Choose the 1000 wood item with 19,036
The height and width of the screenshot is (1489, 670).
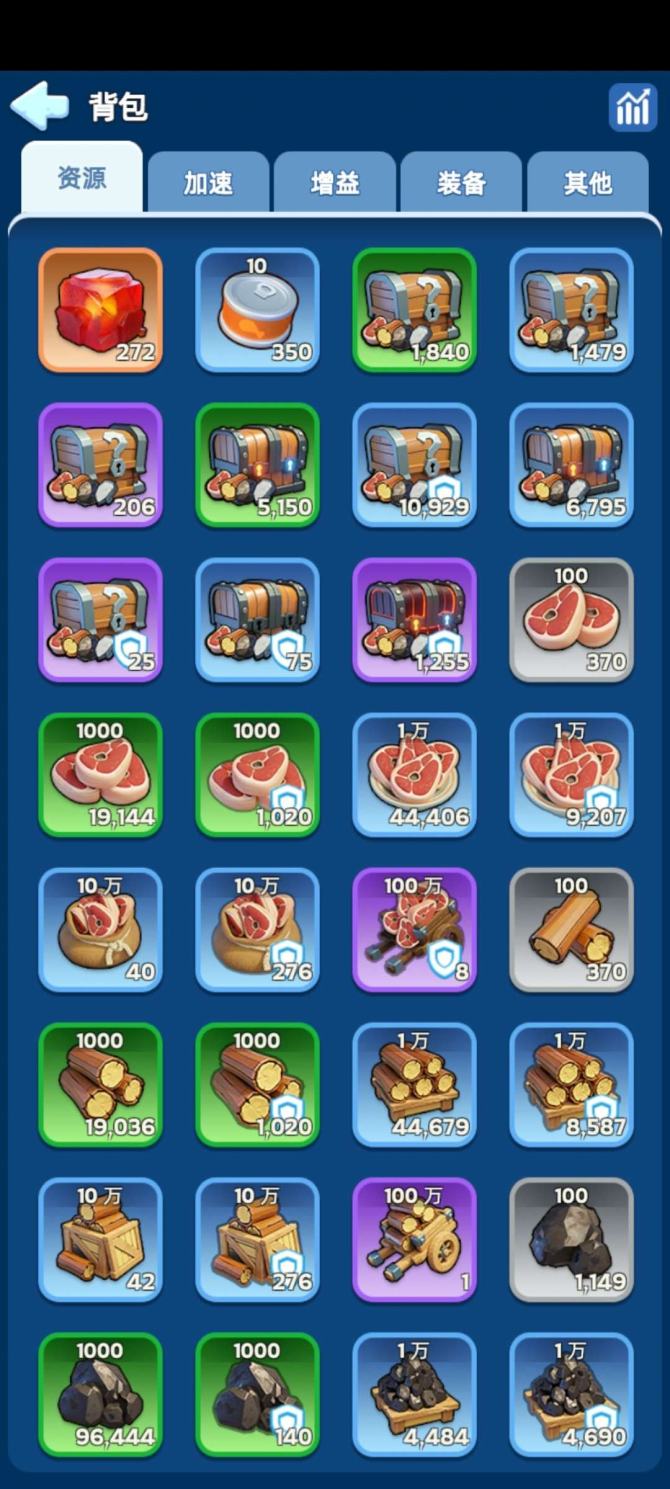pos(100,1085)
